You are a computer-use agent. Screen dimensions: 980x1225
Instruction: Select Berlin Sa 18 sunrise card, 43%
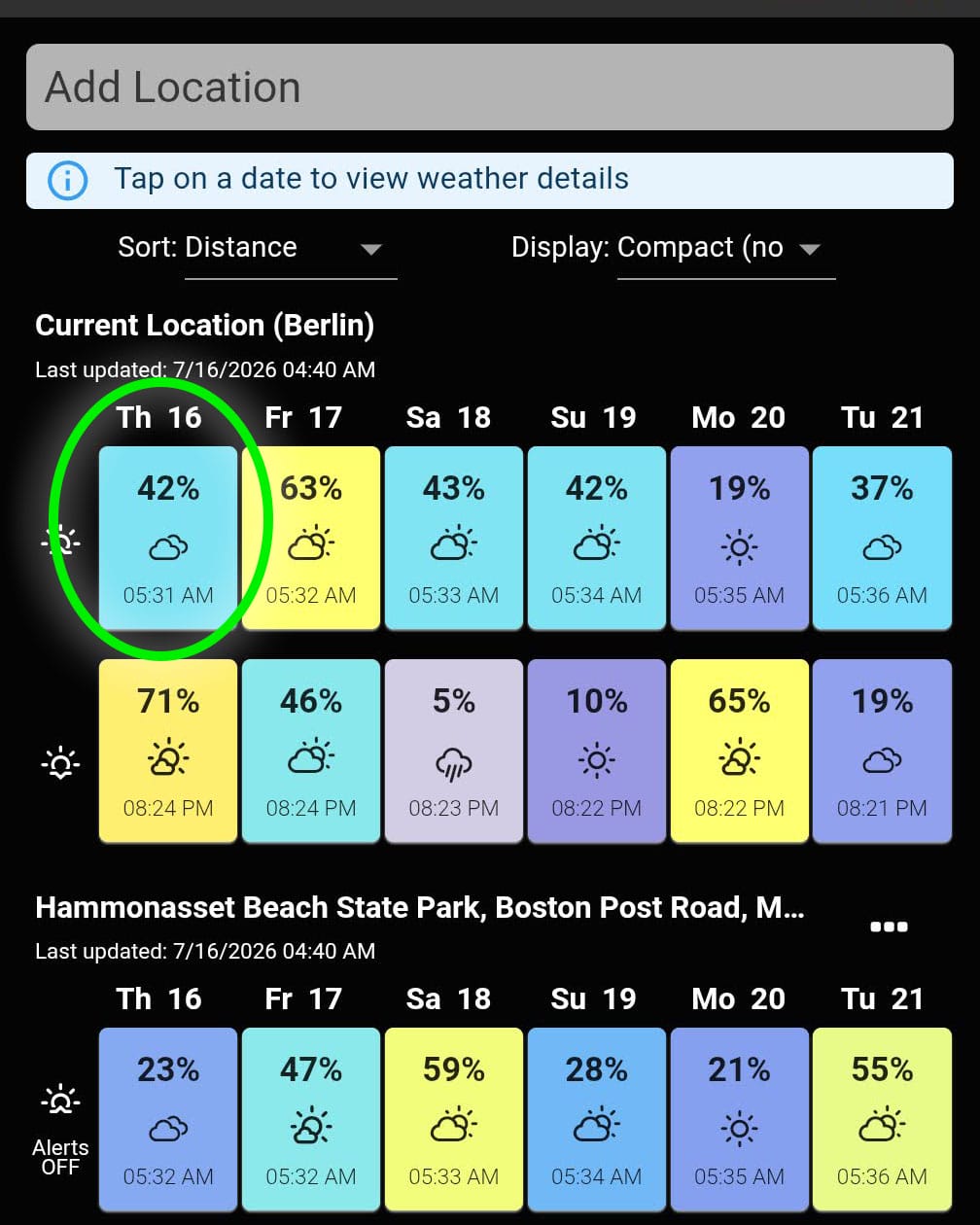[x=454, y=538]
